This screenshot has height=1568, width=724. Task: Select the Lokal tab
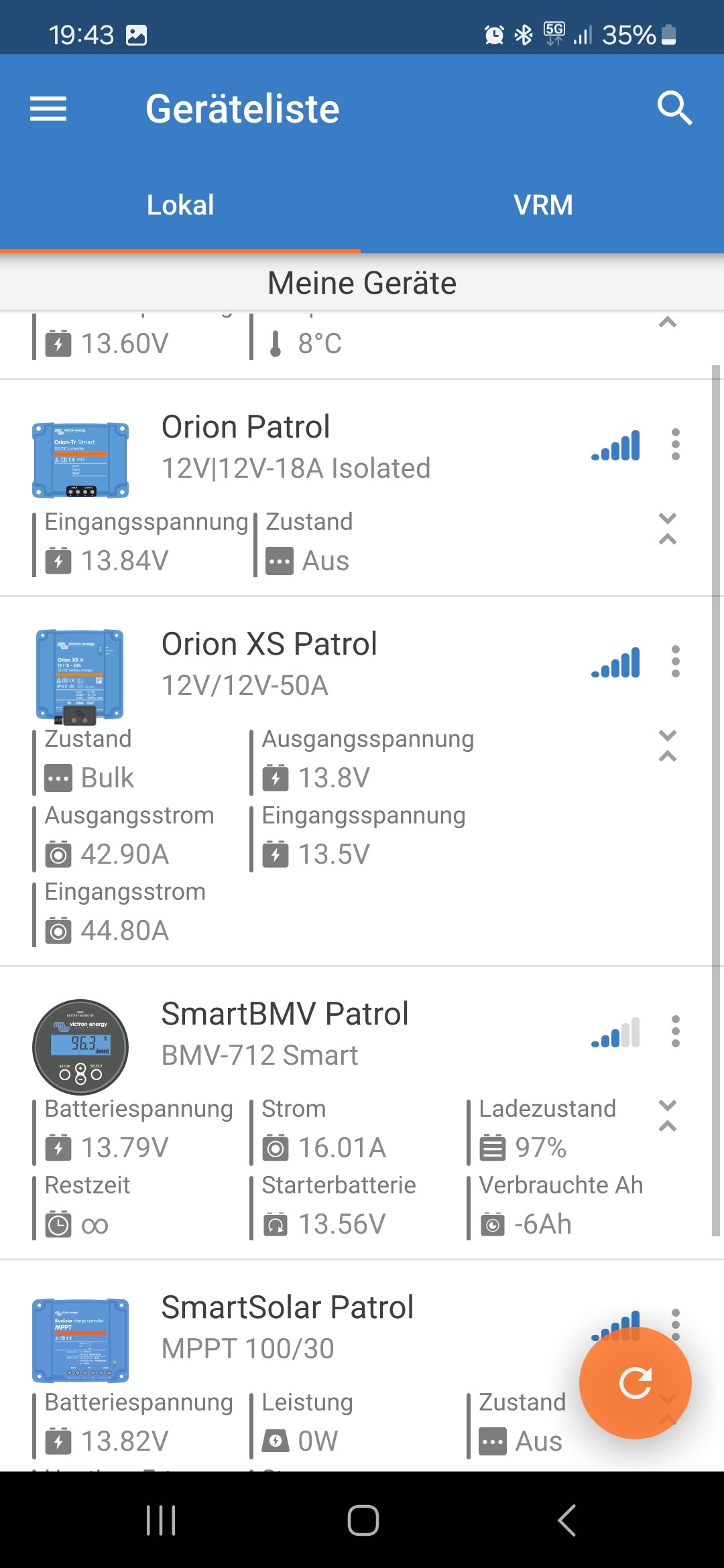[x=180, y=205]
